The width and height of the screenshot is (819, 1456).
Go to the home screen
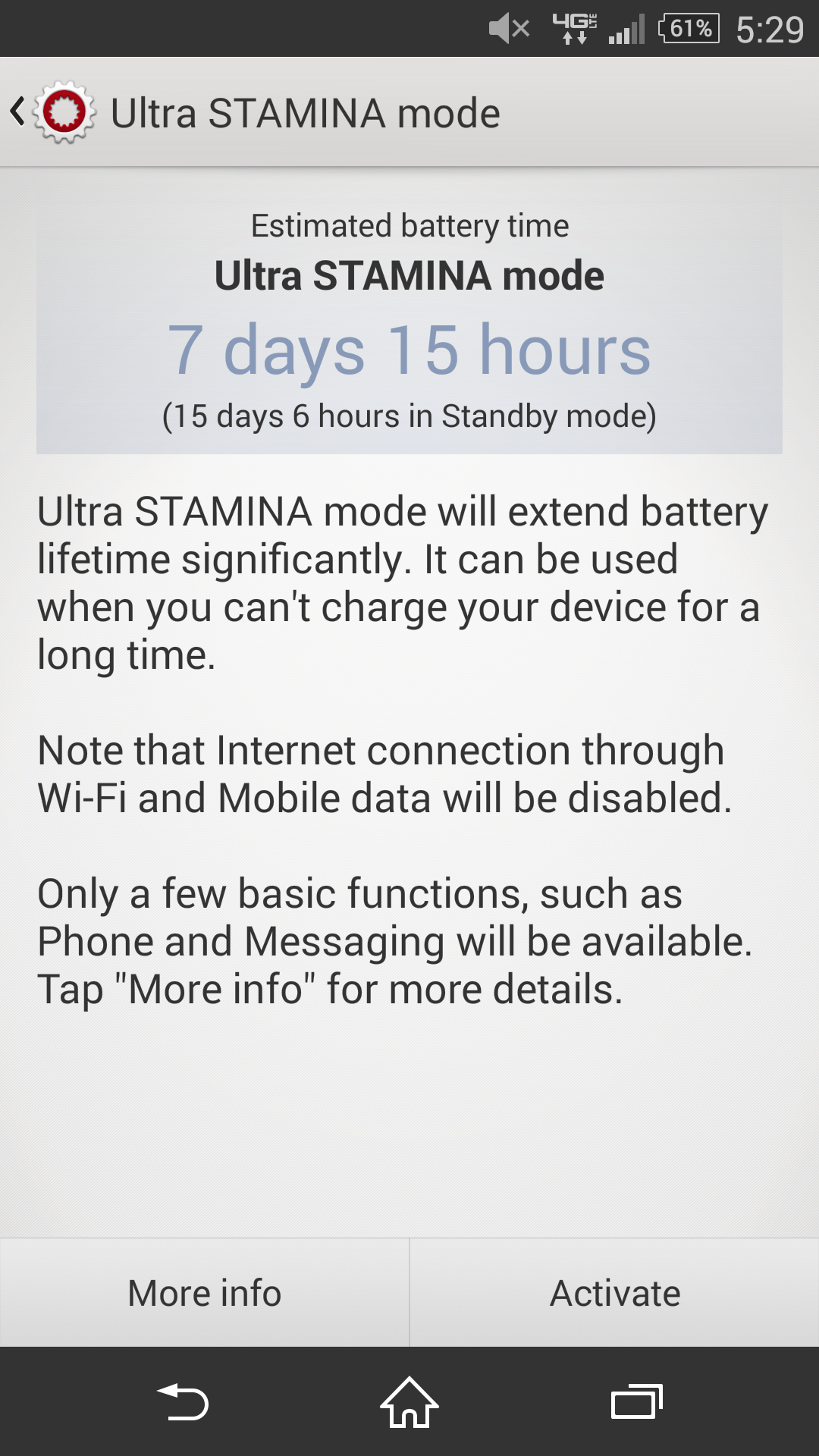click(x=409, y=1402)
